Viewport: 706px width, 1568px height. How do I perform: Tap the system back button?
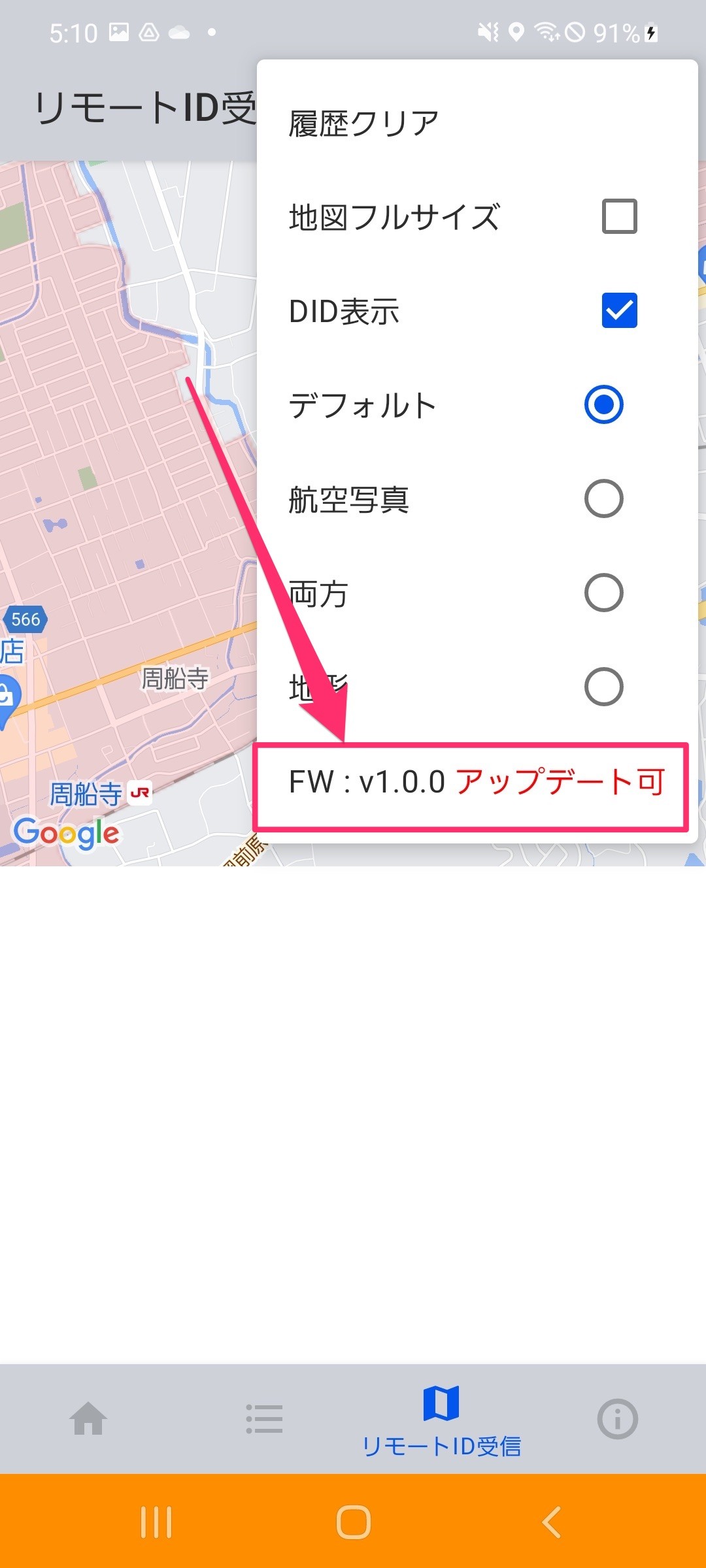(x=551, y=1522)
